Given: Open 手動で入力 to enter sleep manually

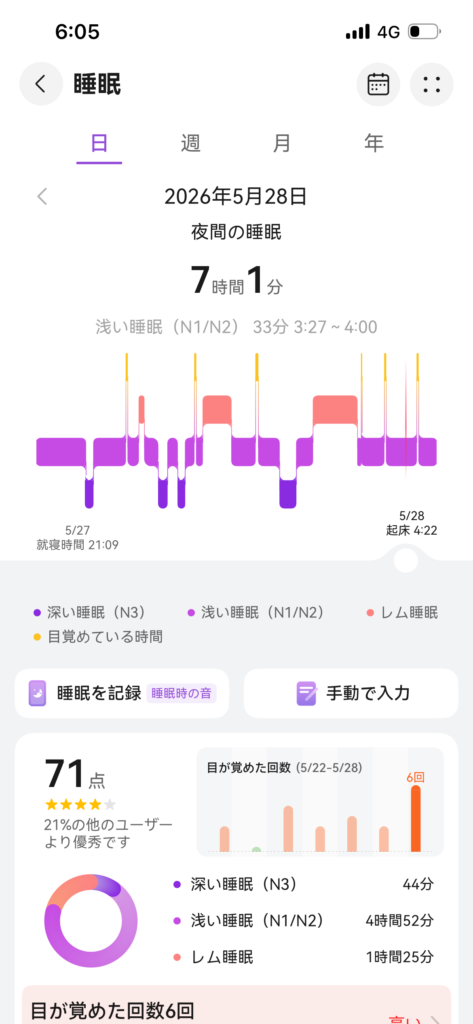Looking at the screenshot, I should (x=351, y=693).
